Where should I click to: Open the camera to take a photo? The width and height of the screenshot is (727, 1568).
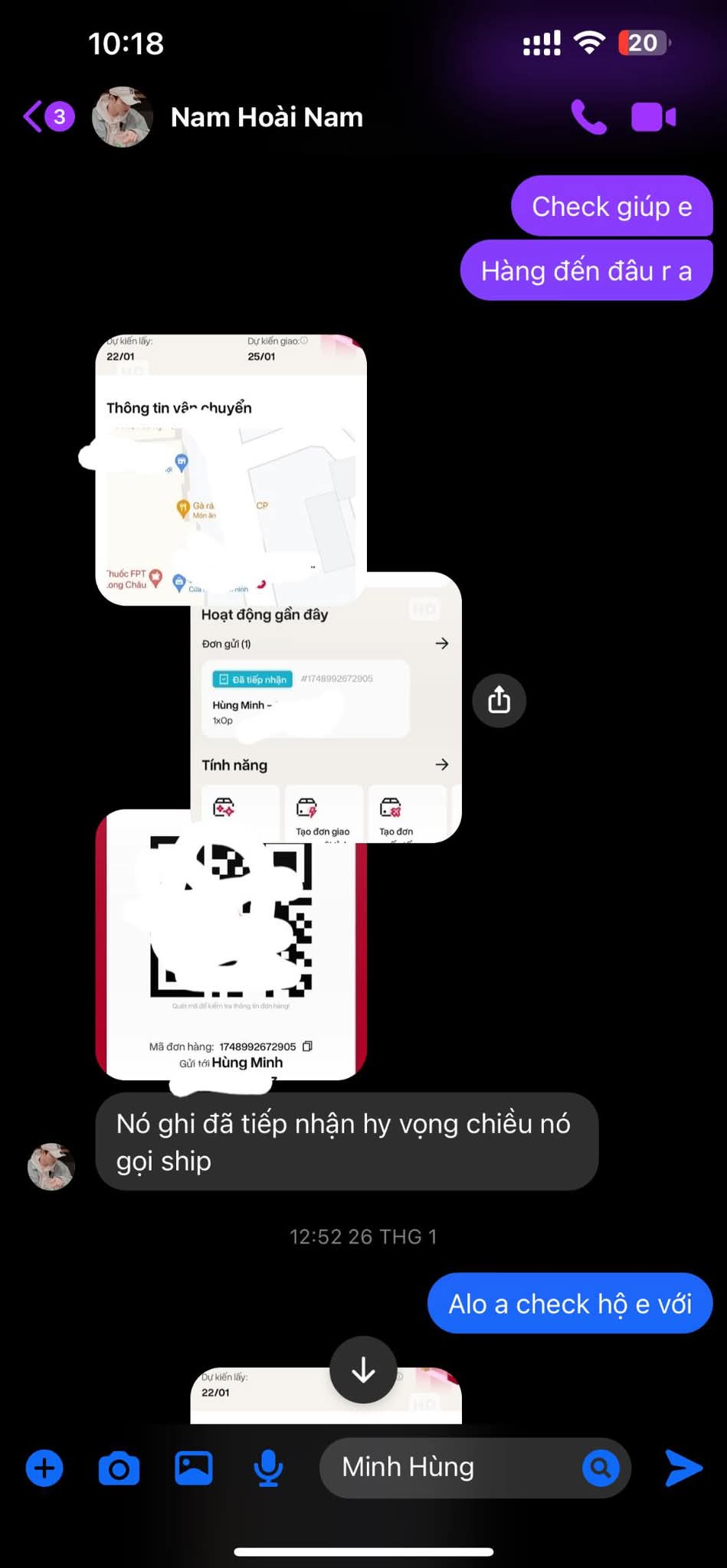[120, 1468]
